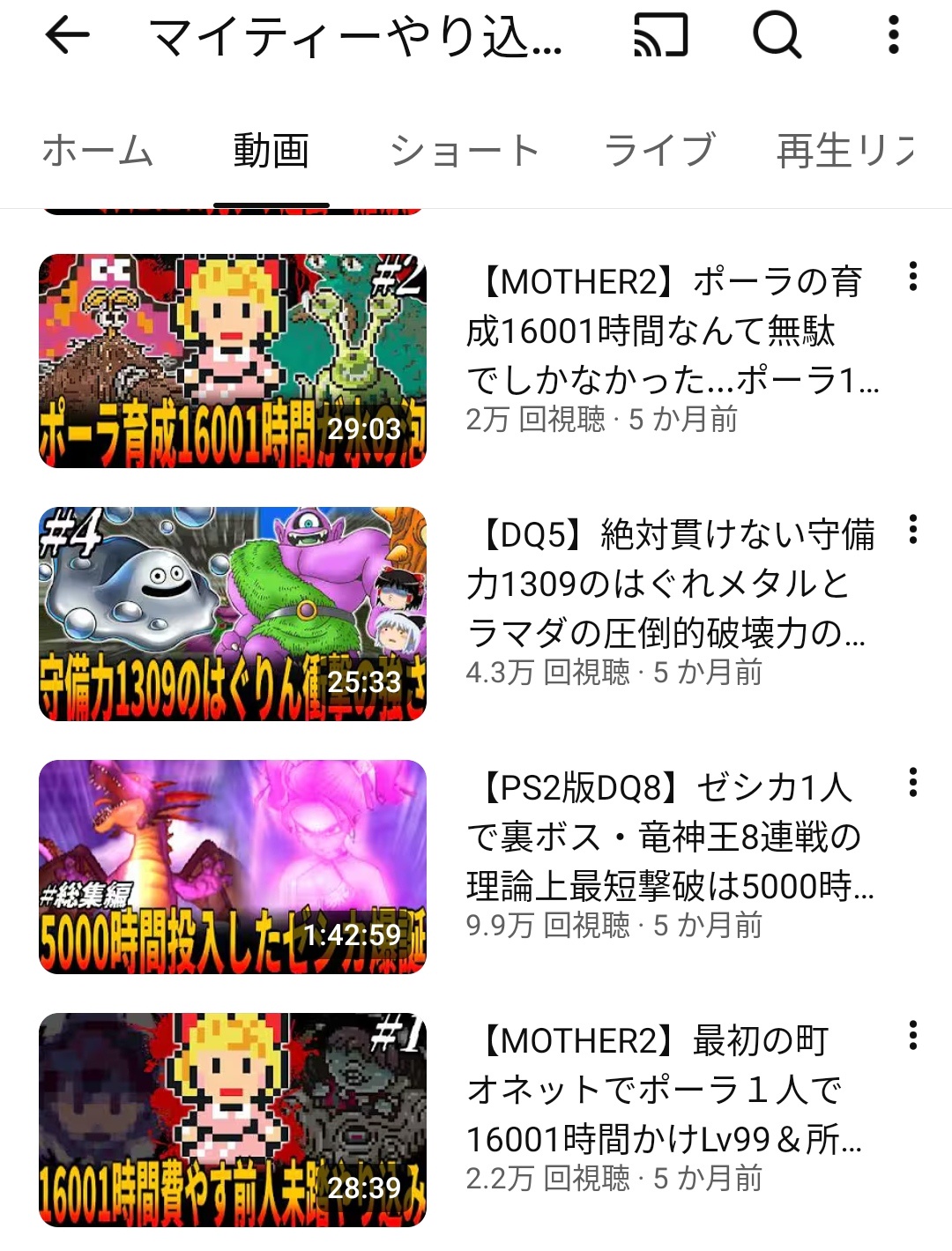Switch to the ショート tab

click(x=465, y=151)
